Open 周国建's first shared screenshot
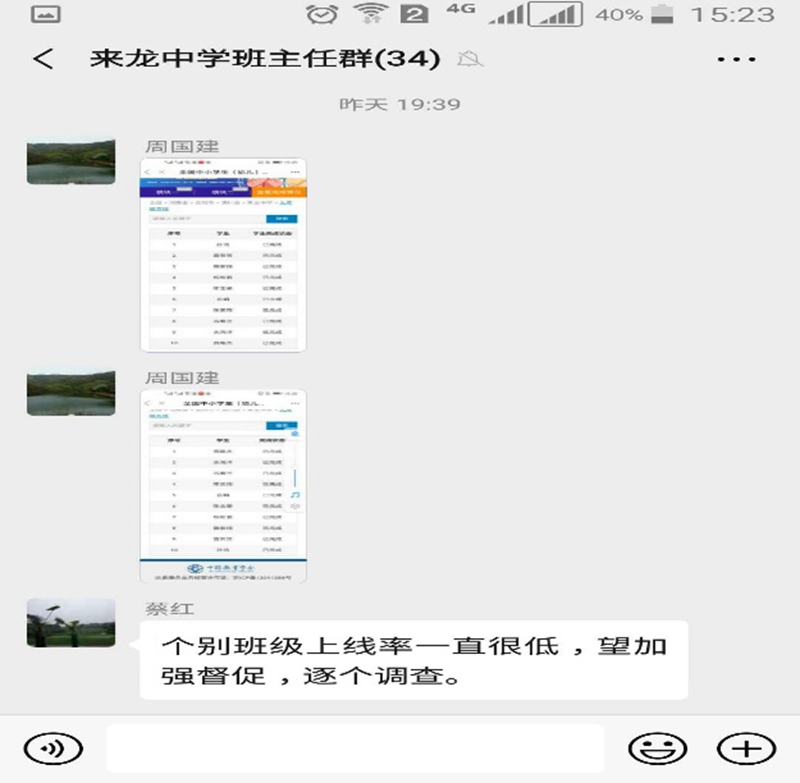This screenshot has width=800, height=783. [223, 254]
